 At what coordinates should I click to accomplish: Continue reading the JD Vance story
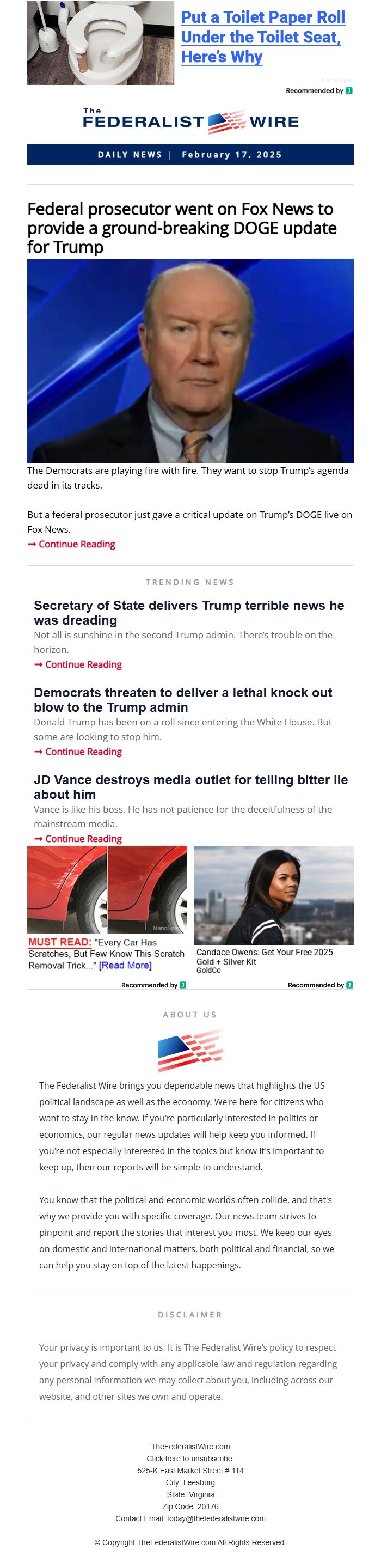(83, 839)
